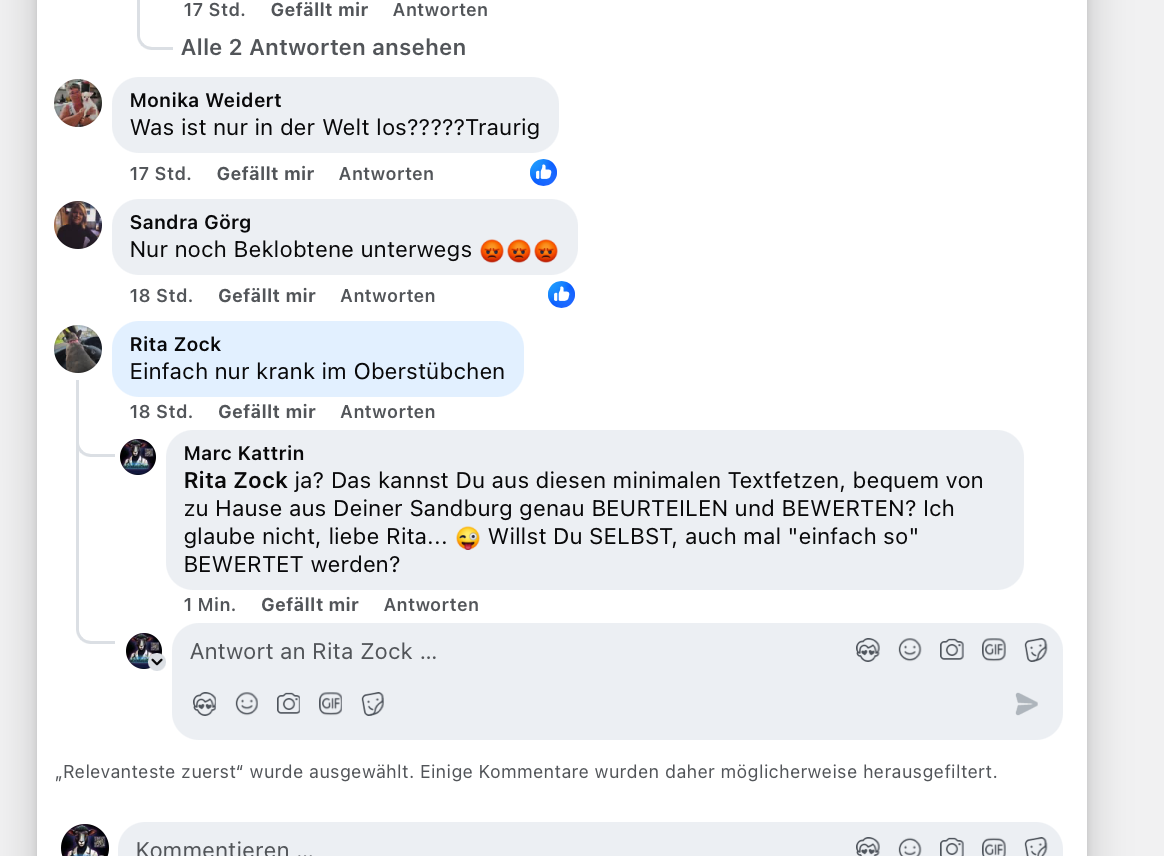Open Sandra Görg's profile picture
The height and width of the screenshot is (856, 1164).
(x=78, y=225)
